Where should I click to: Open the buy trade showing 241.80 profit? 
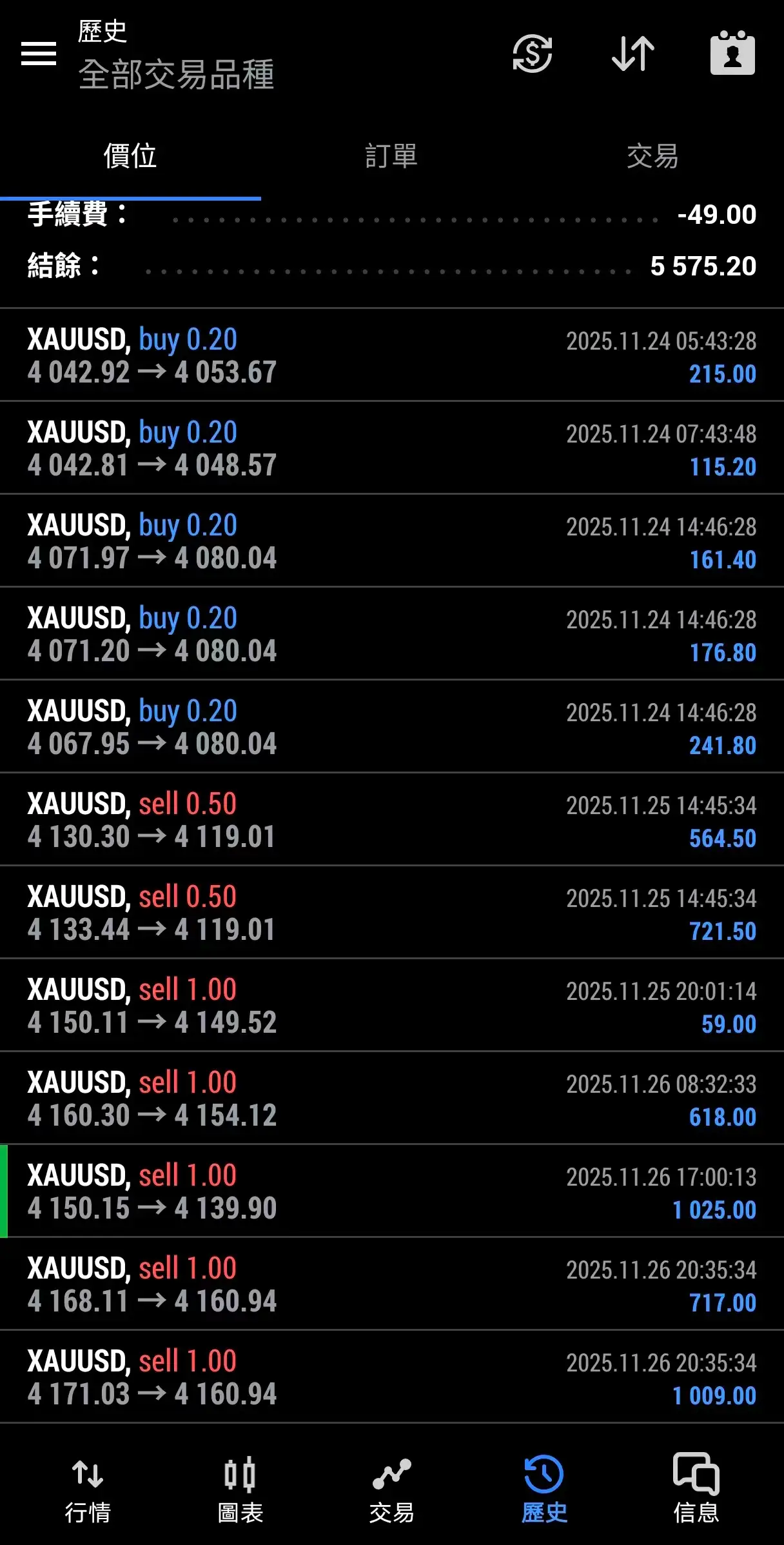[x=391, y=727]
